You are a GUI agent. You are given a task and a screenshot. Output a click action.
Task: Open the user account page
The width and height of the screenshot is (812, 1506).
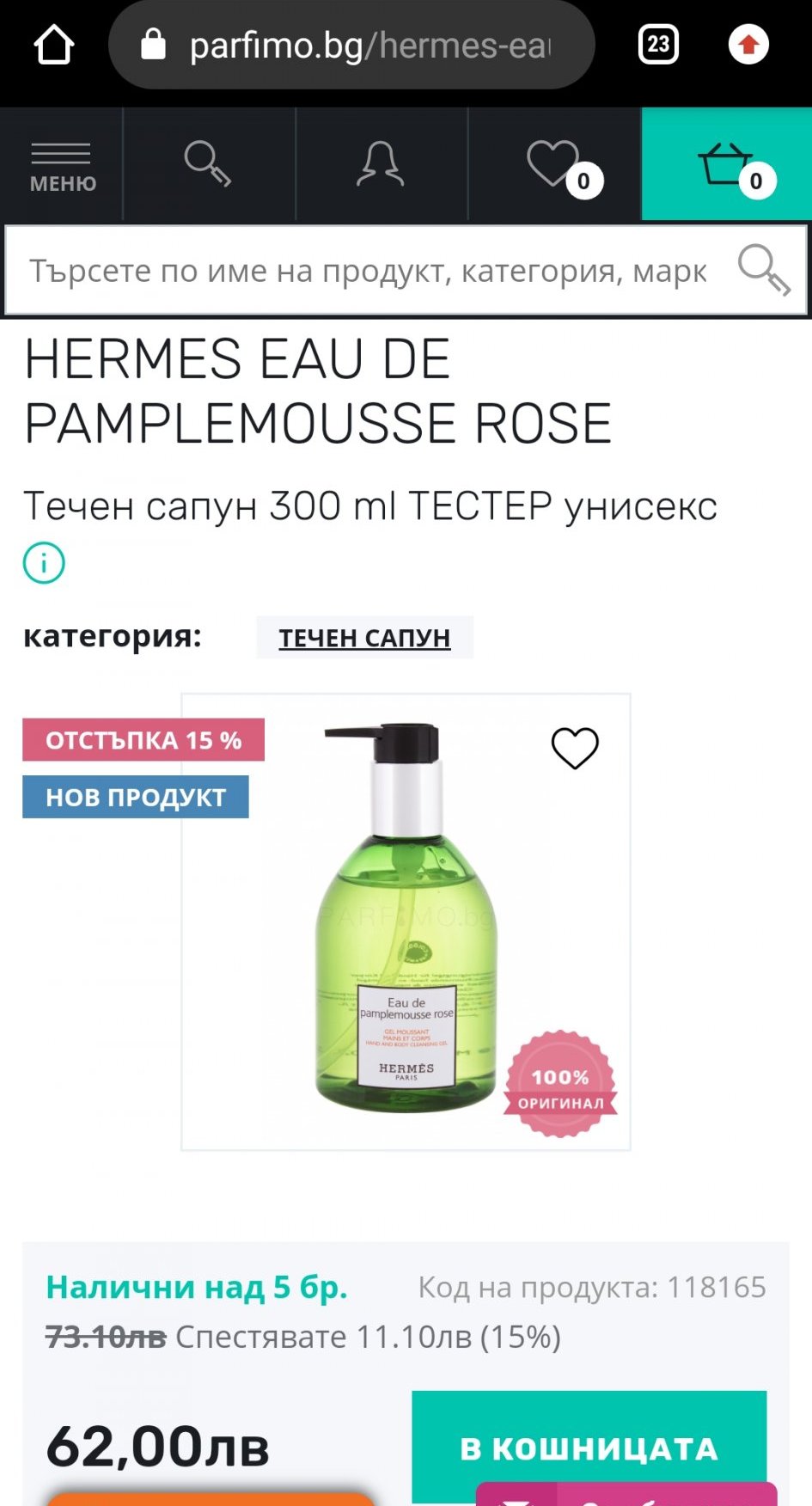[381, 163]
